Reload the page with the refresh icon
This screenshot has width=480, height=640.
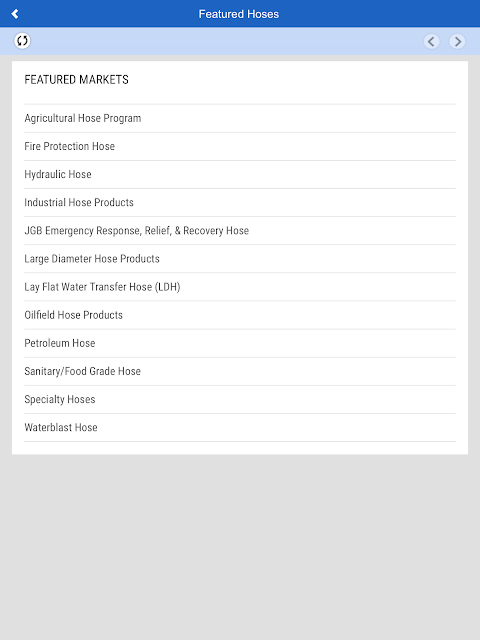[x=22, y=41]
